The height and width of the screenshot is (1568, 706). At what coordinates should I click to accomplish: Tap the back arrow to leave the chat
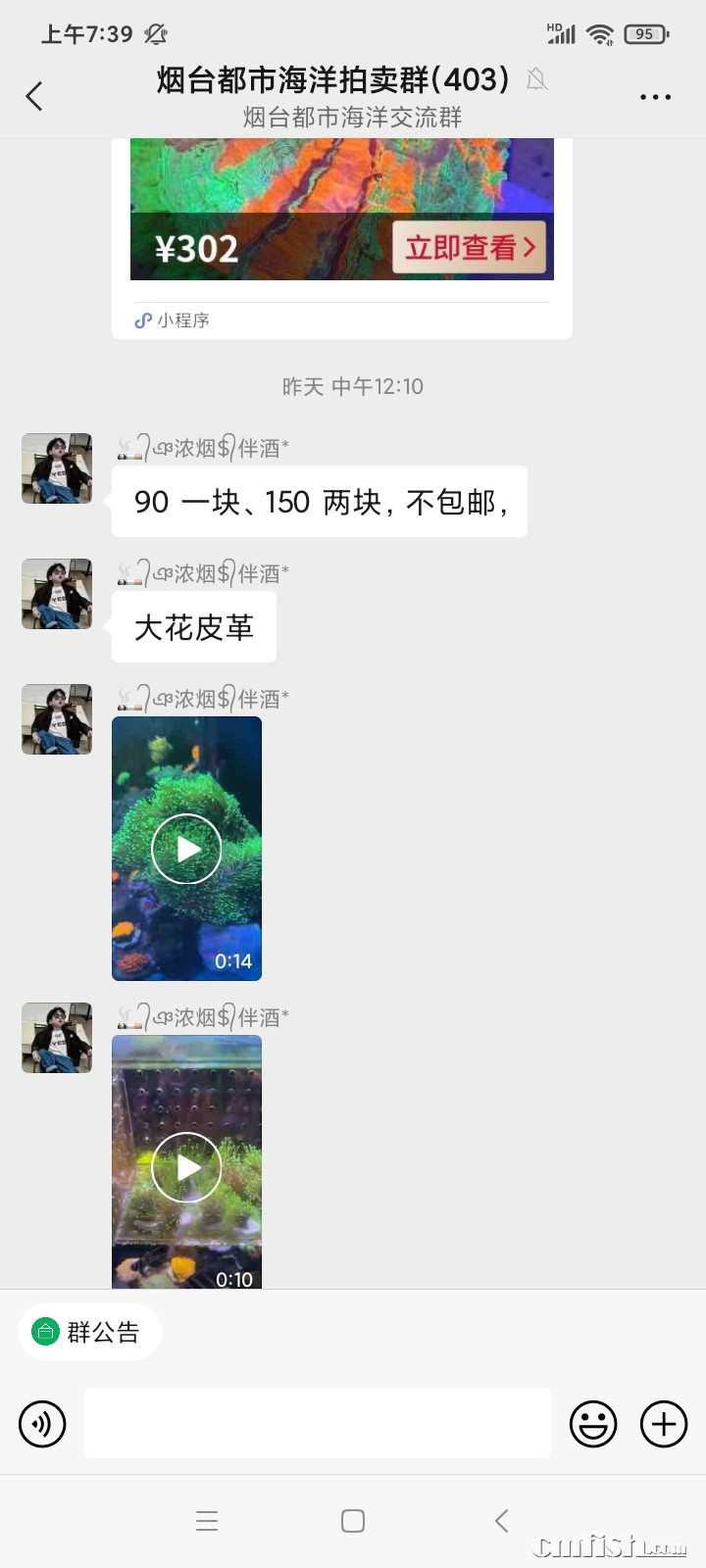click(34, 96)
